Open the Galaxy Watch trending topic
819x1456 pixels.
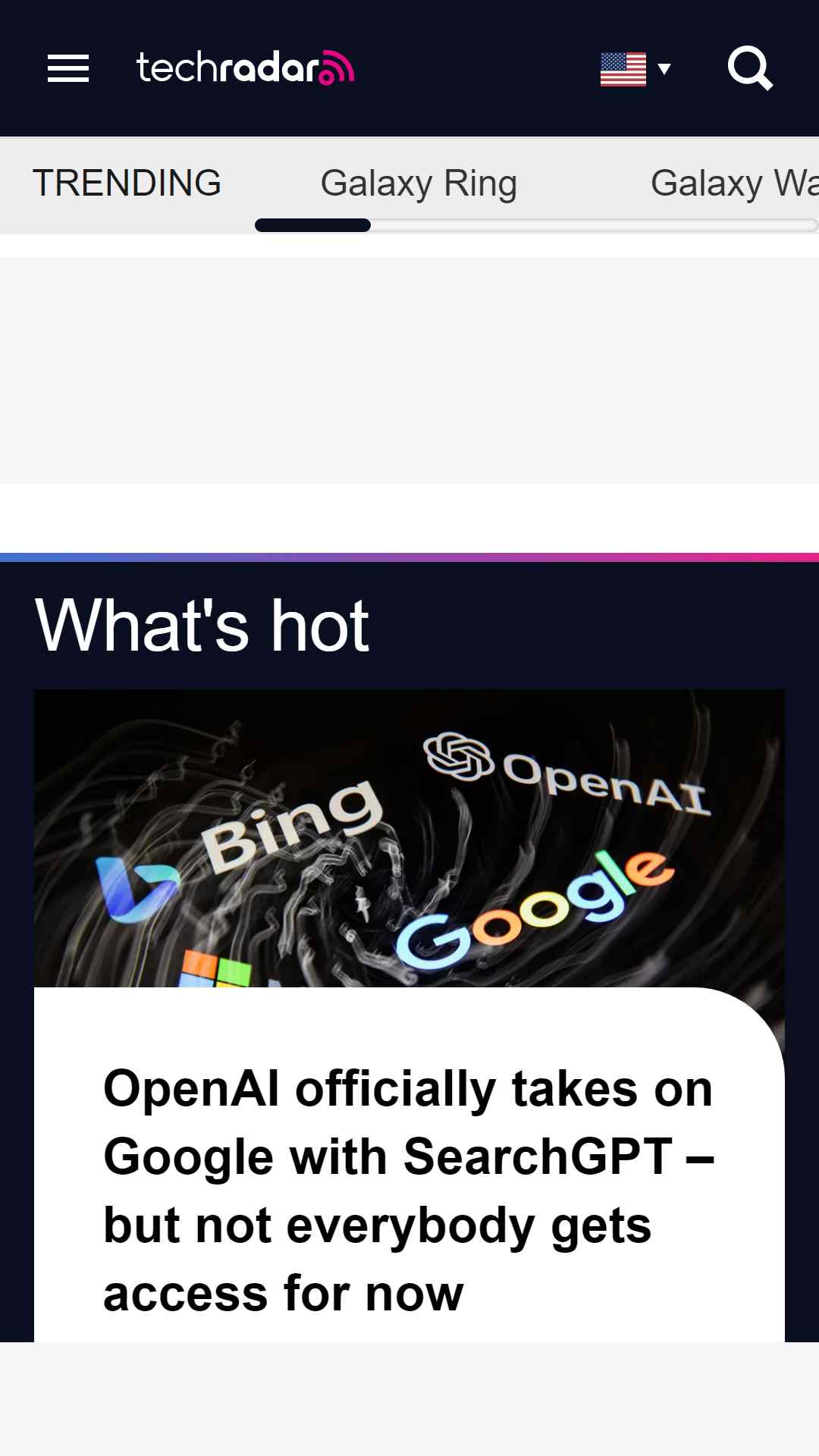(x=734, y=183)
